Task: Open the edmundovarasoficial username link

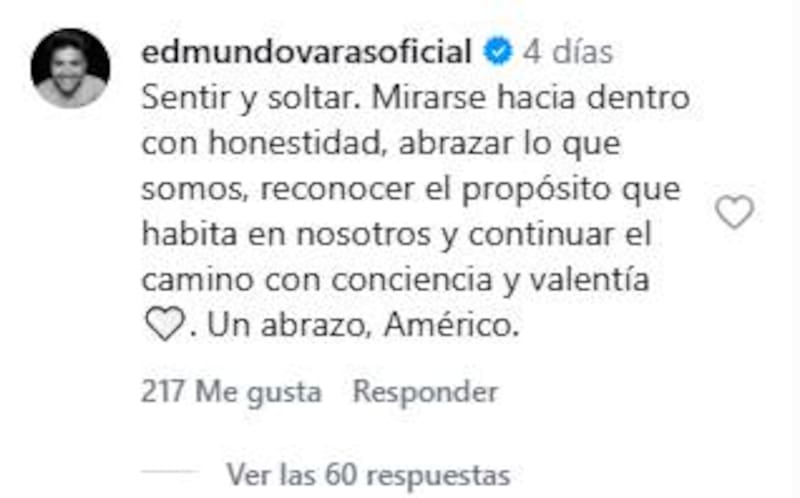Action: coord(306,52)
